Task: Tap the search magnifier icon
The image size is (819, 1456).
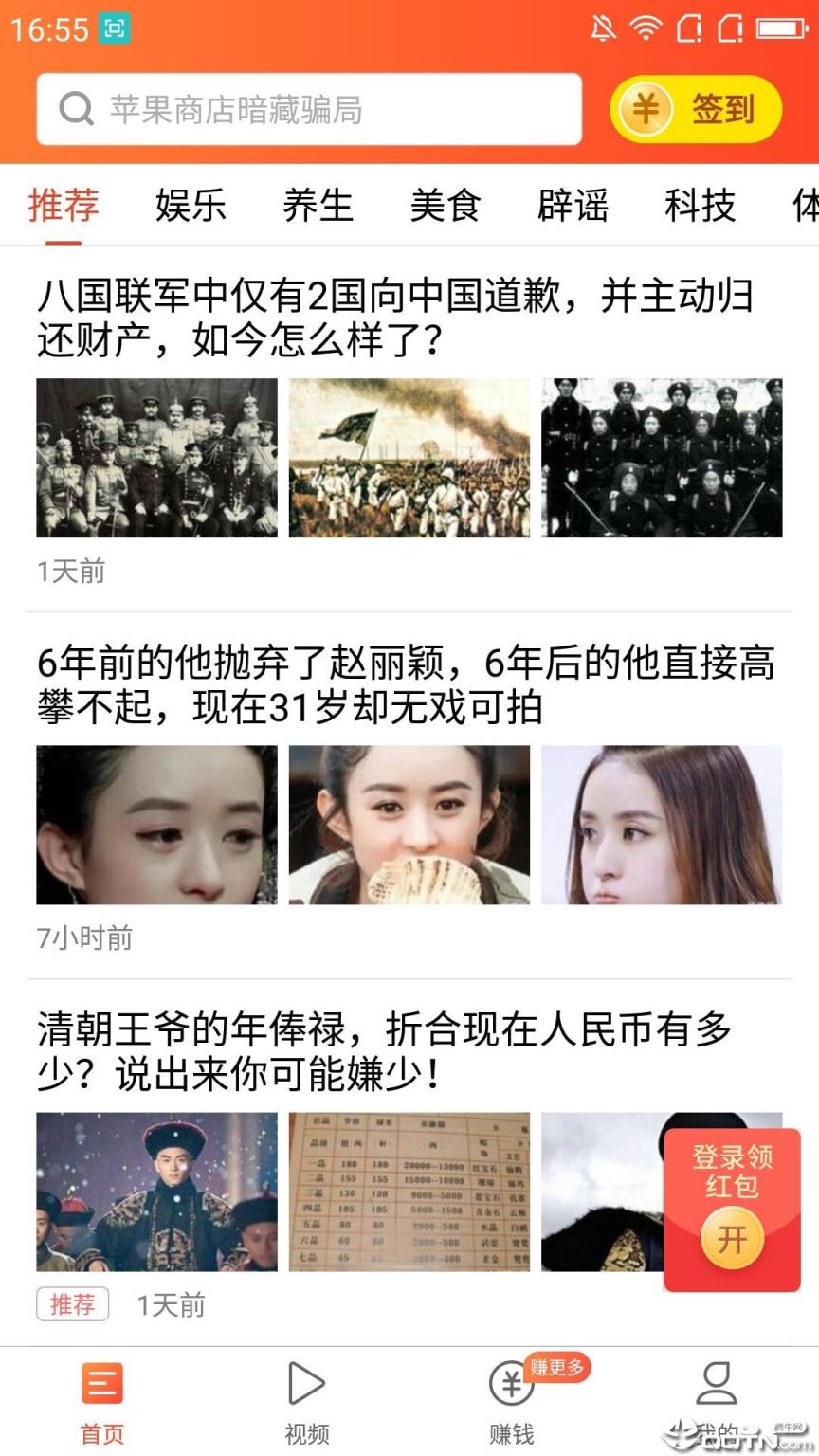Action: tap(75, 109)
